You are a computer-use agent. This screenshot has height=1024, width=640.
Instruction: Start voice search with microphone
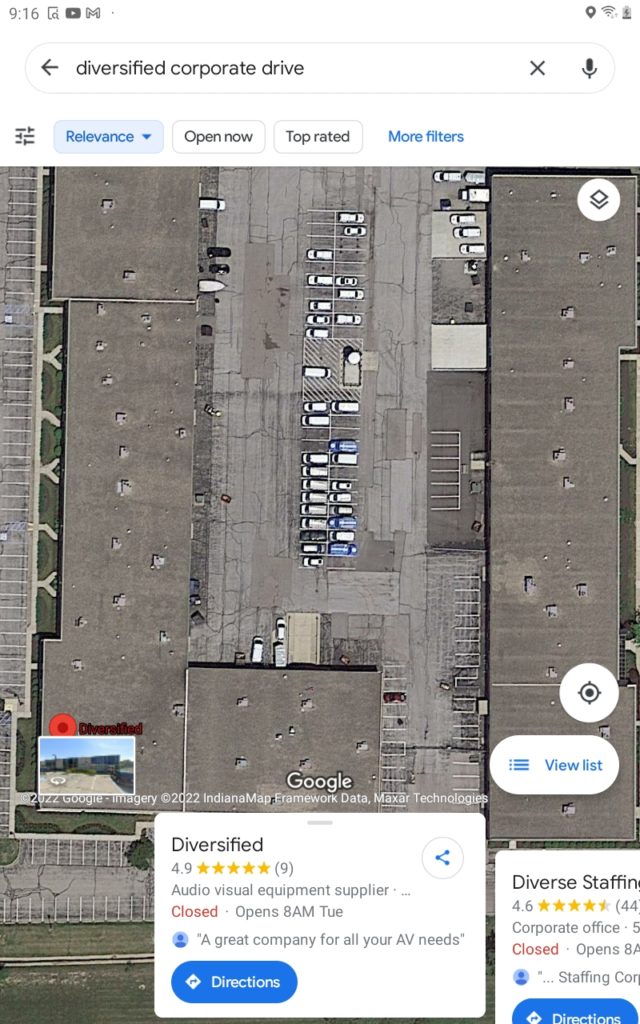(x=589, y=68)
